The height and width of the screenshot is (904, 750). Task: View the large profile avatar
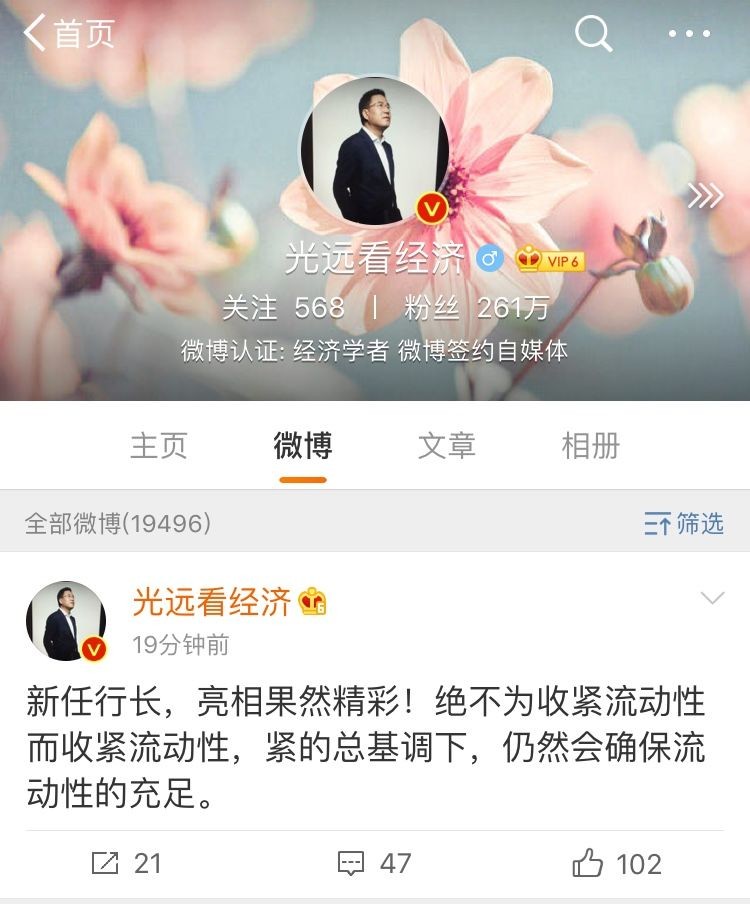pyautogui.click(x=375, y=152)
